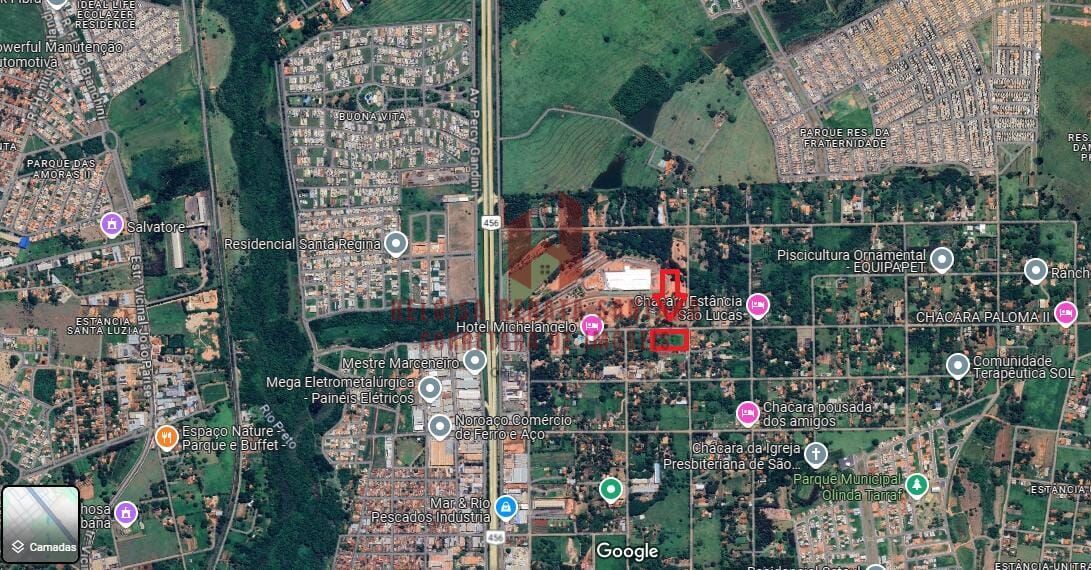
Task: Tap the Residencial Santa Regina marker
Action: (397, 244)
